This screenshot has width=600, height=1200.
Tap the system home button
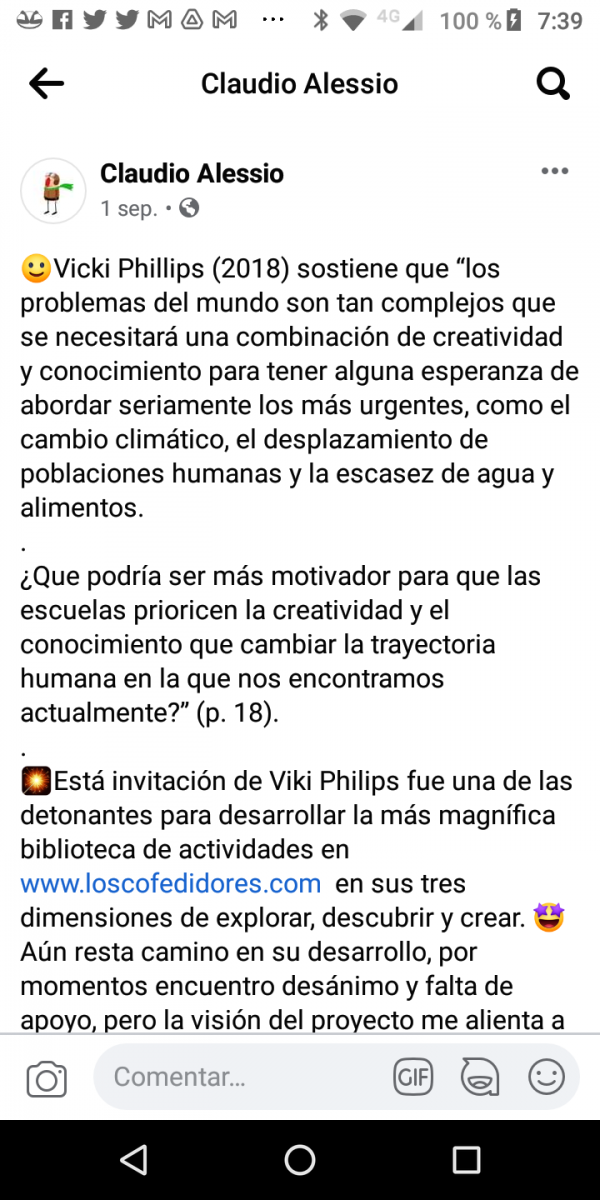click(x=300, y=1159)
